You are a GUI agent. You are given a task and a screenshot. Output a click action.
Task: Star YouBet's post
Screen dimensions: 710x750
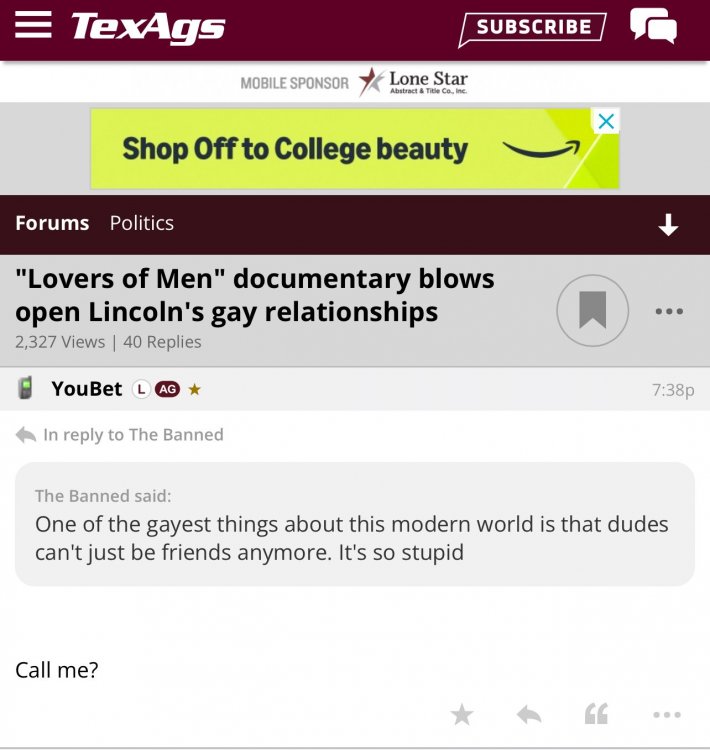[x=462, y=714]
